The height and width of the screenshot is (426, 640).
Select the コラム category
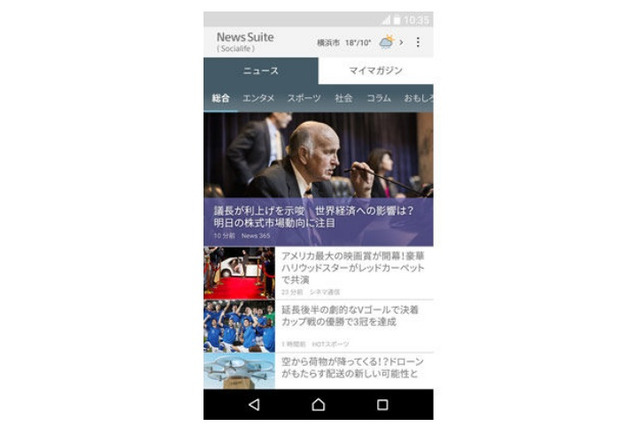(378, 98)
